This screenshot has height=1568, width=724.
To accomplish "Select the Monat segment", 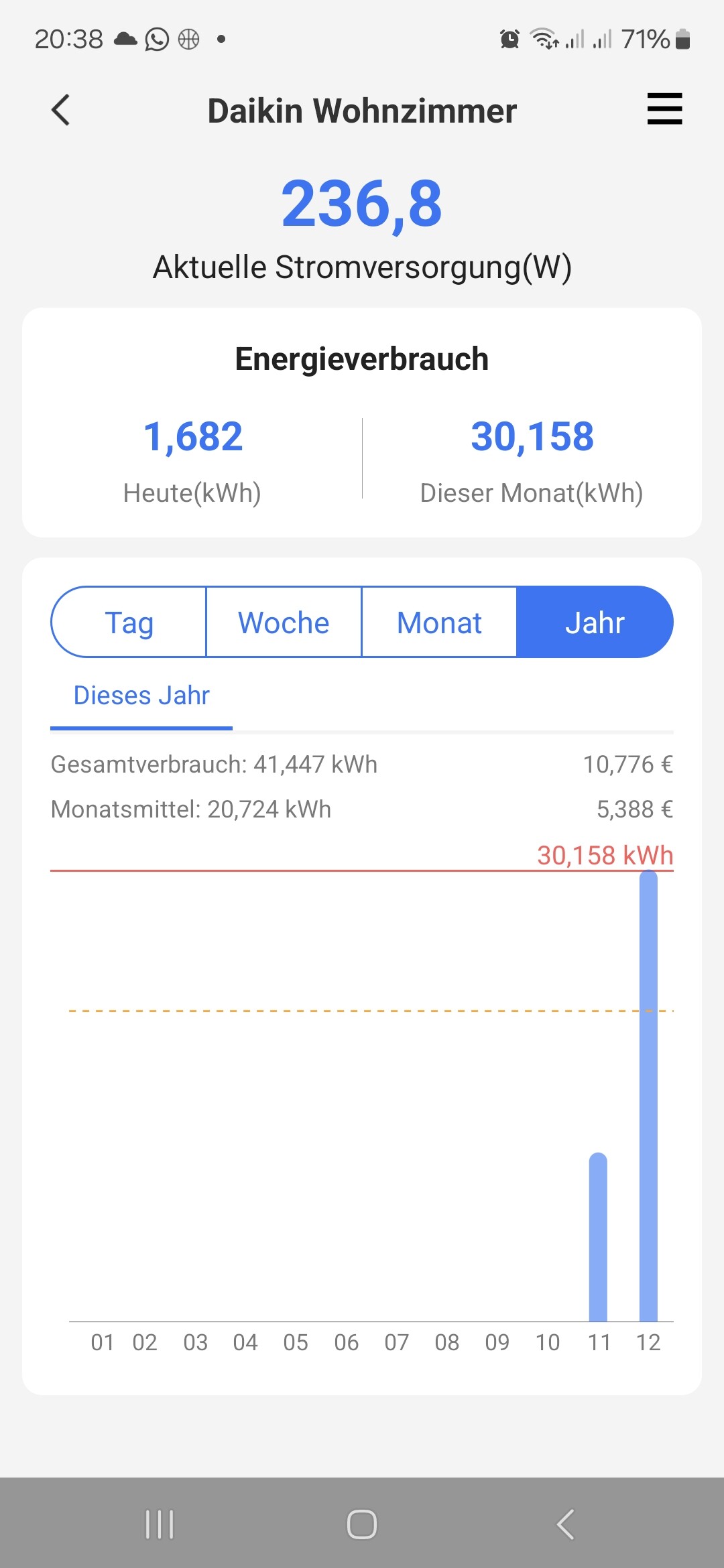I will 439,623.
